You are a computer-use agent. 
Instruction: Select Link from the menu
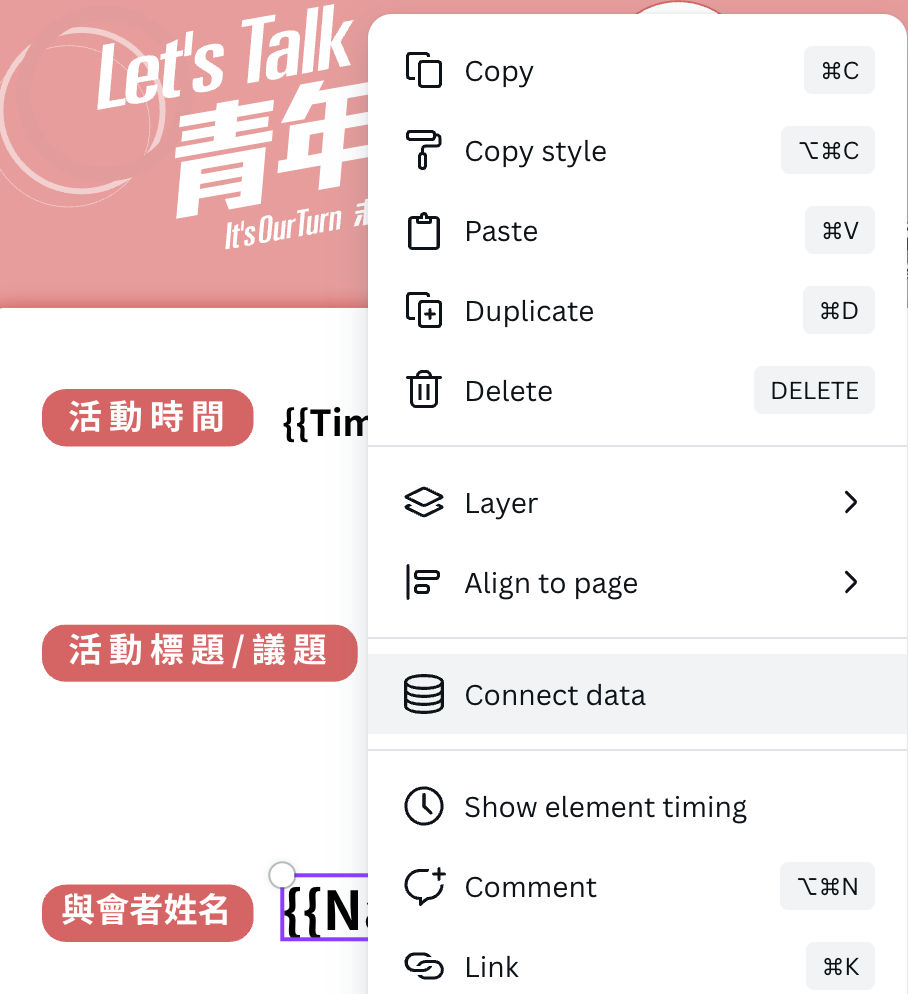coord(491,967)
